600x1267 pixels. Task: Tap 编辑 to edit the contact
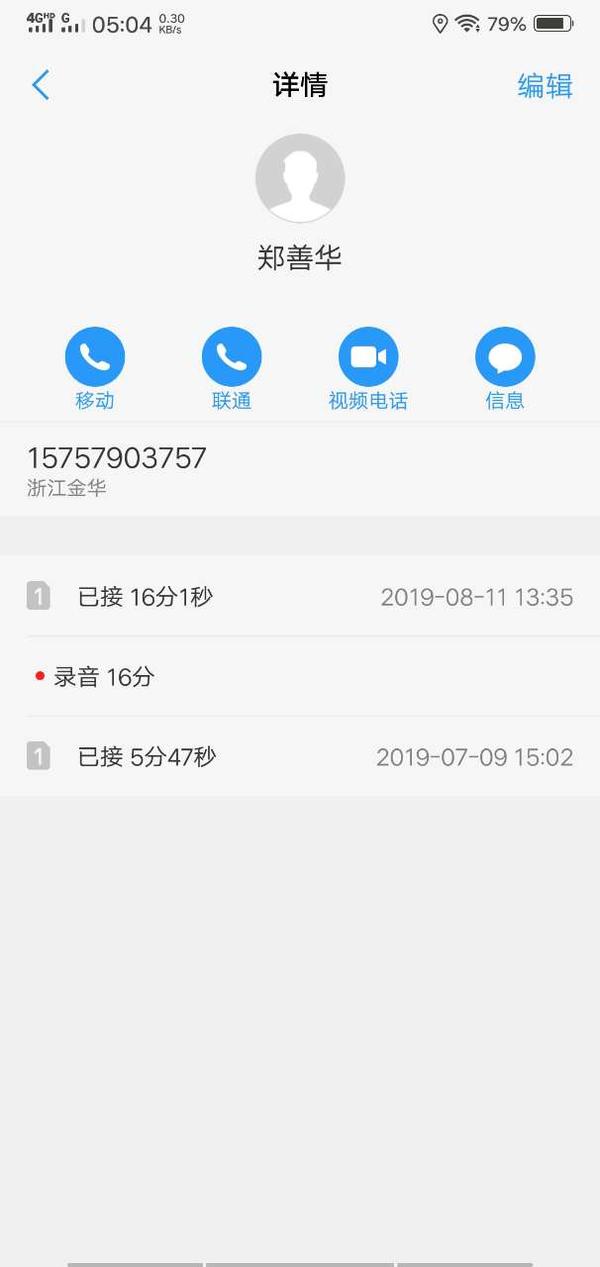pyautogui.click(x=544, y=86)
